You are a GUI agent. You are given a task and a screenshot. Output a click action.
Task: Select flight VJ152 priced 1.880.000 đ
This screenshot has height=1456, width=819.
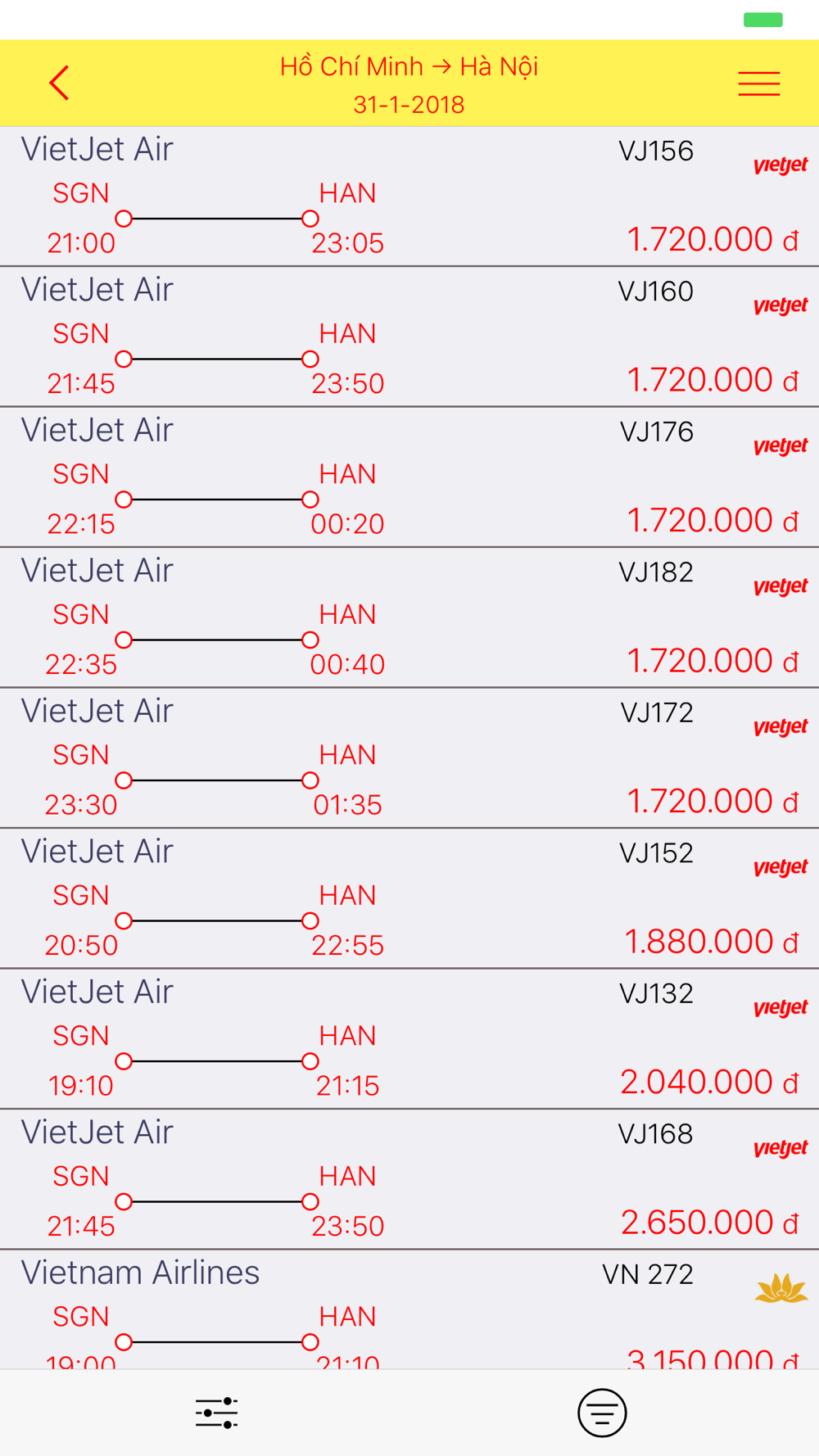point(409,898)
